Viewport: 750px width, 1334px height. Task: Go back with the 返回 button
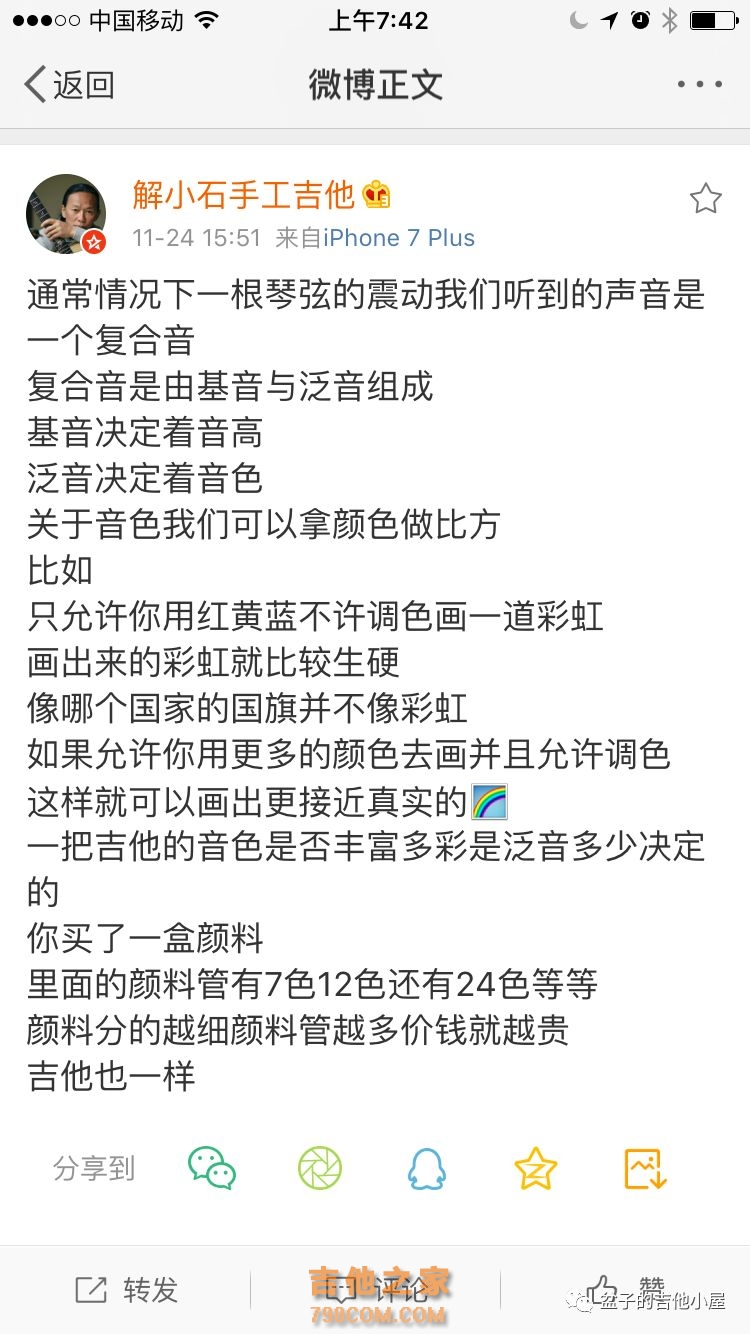[x=68, y=85]
